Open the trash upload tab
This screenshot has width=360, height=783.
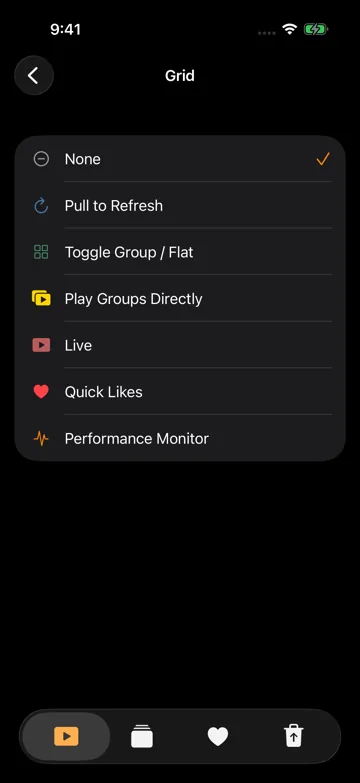294,736
